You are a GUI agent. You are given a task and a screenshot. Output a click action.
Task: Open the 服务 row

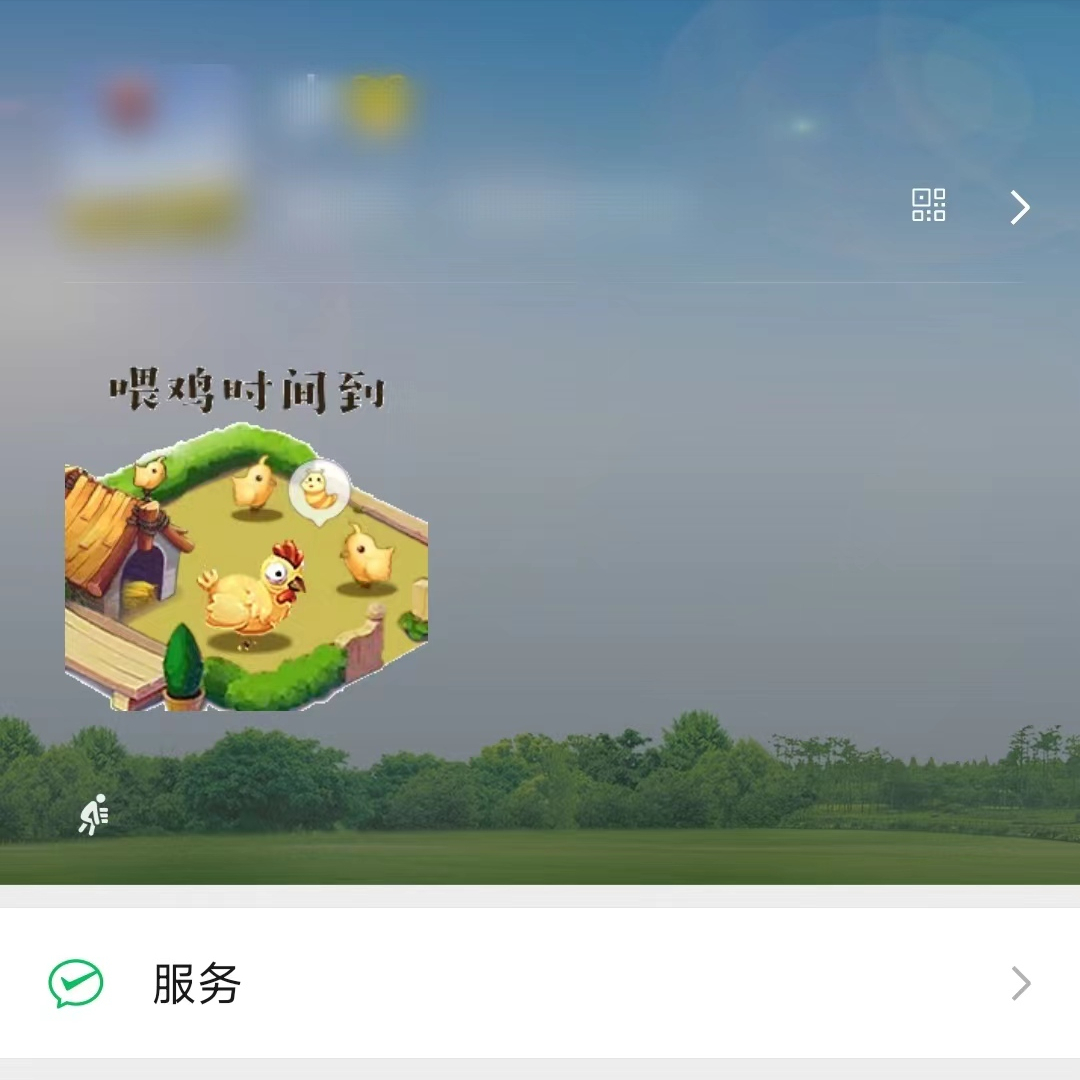coord(540,984)
